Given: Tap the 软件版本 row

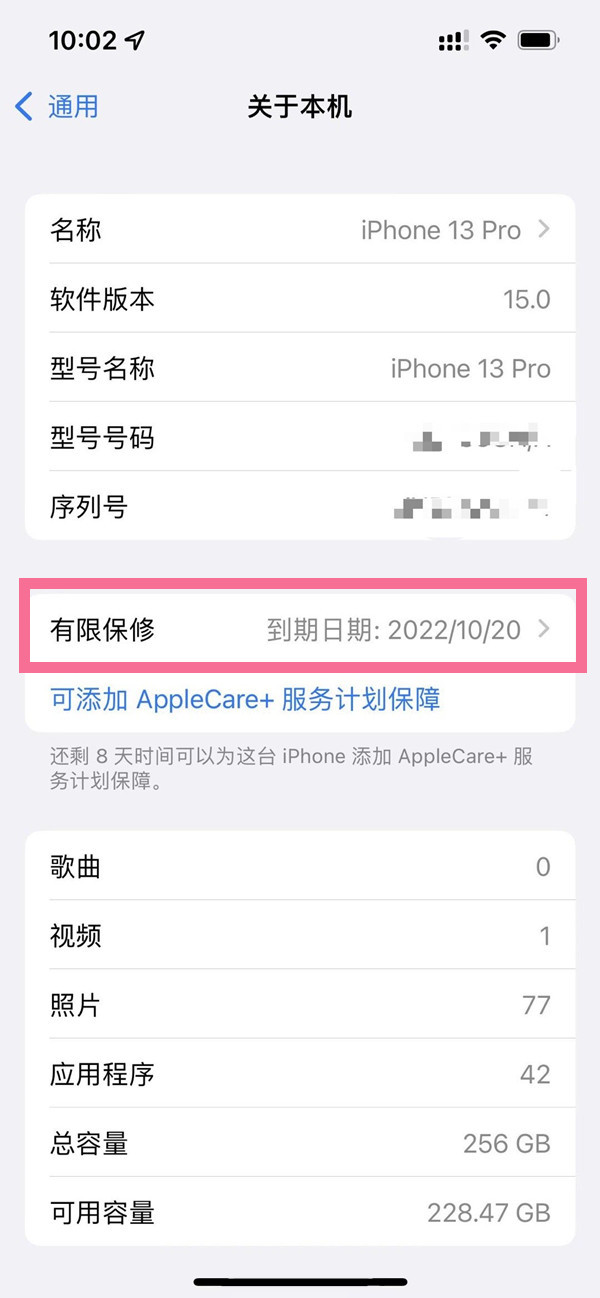Looking at the screenshot, I should 300,299.
